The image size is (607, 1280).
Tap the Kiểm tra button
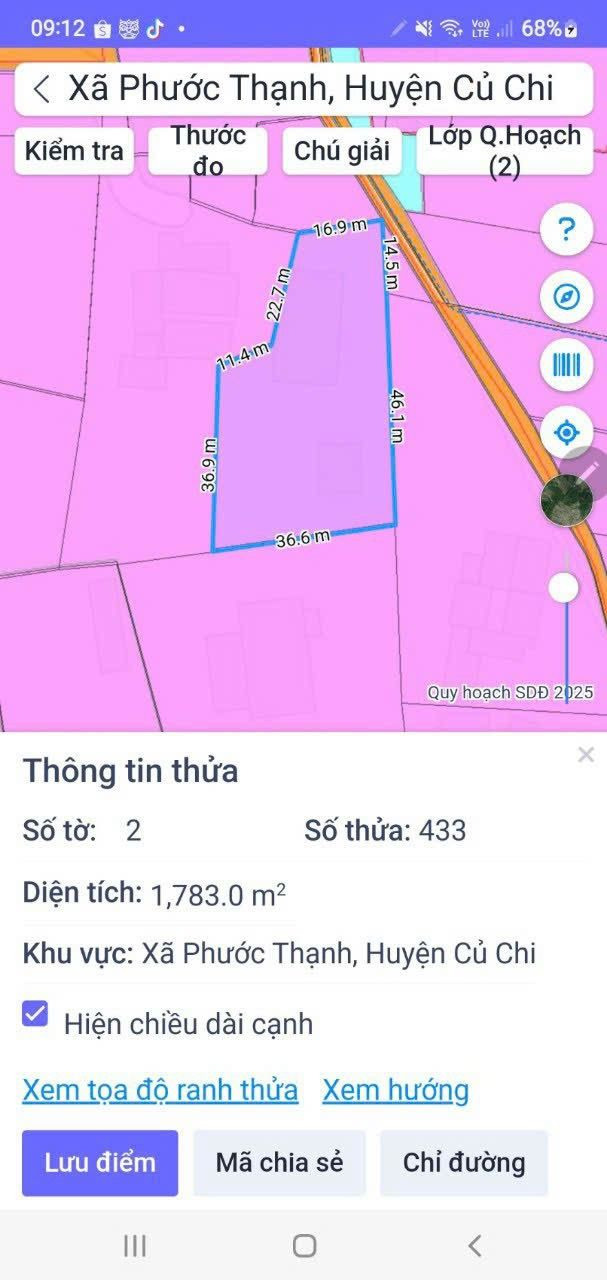[75, 151]
